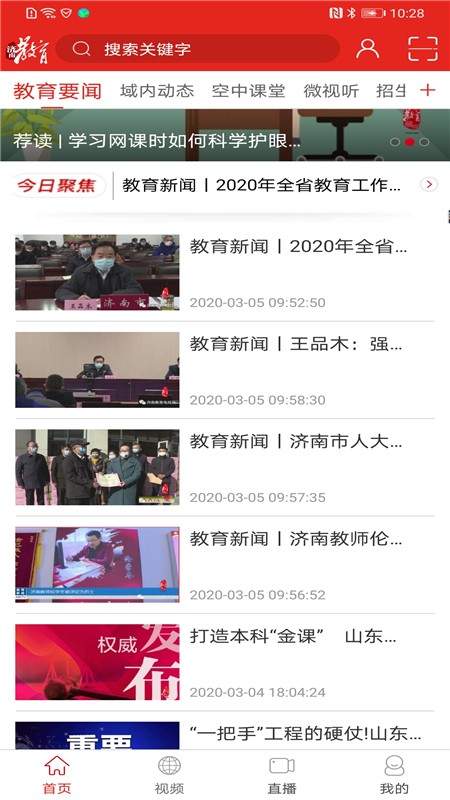The height and width of the screenshot is (800, 450).
Task: Open the scan code icon
Action: pyautogui.click(x=423, y=49)
